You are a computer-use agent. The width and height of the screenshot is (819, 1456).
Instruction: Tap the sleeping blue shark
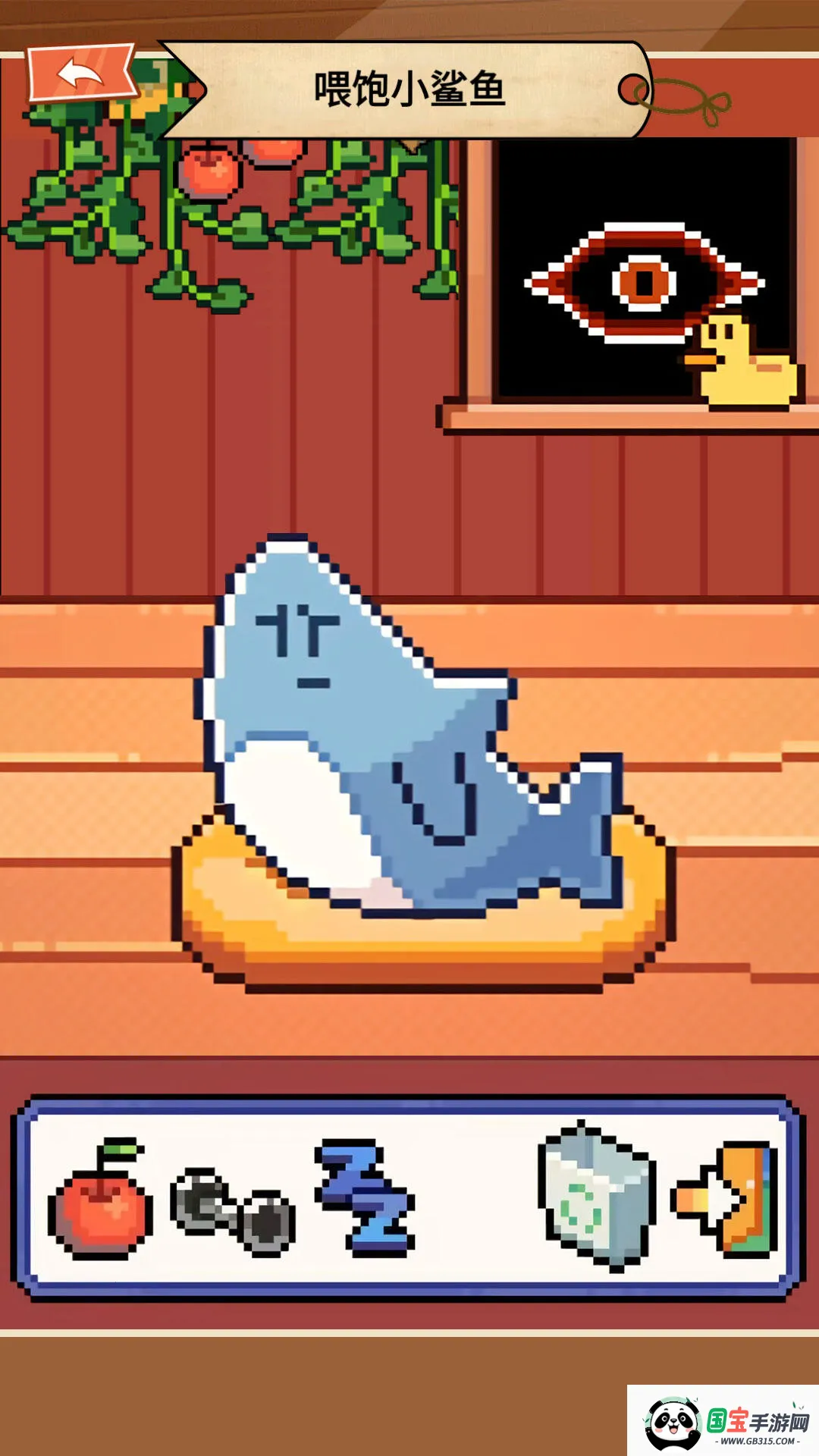pyautogui.click(x=394, y=743)
